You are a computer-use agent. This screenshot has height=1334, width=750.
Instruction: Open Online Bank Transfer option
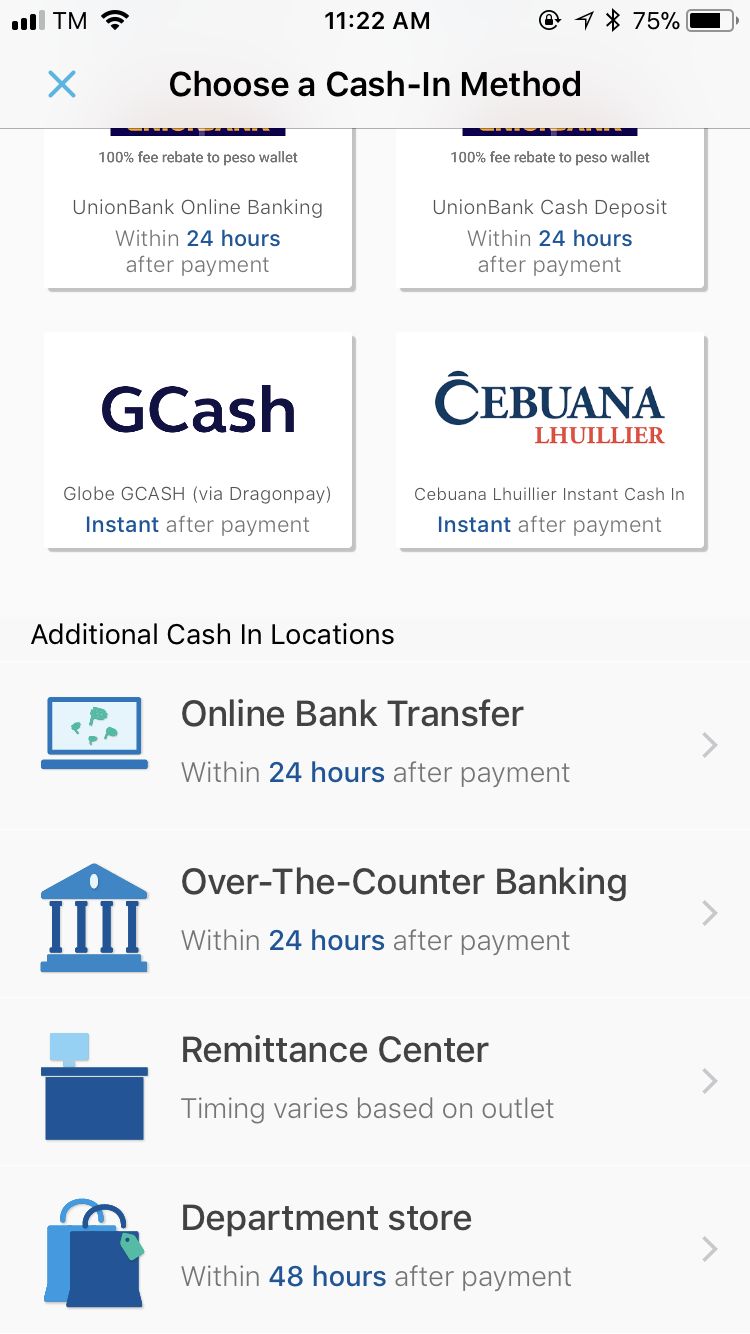click(375, 744)
